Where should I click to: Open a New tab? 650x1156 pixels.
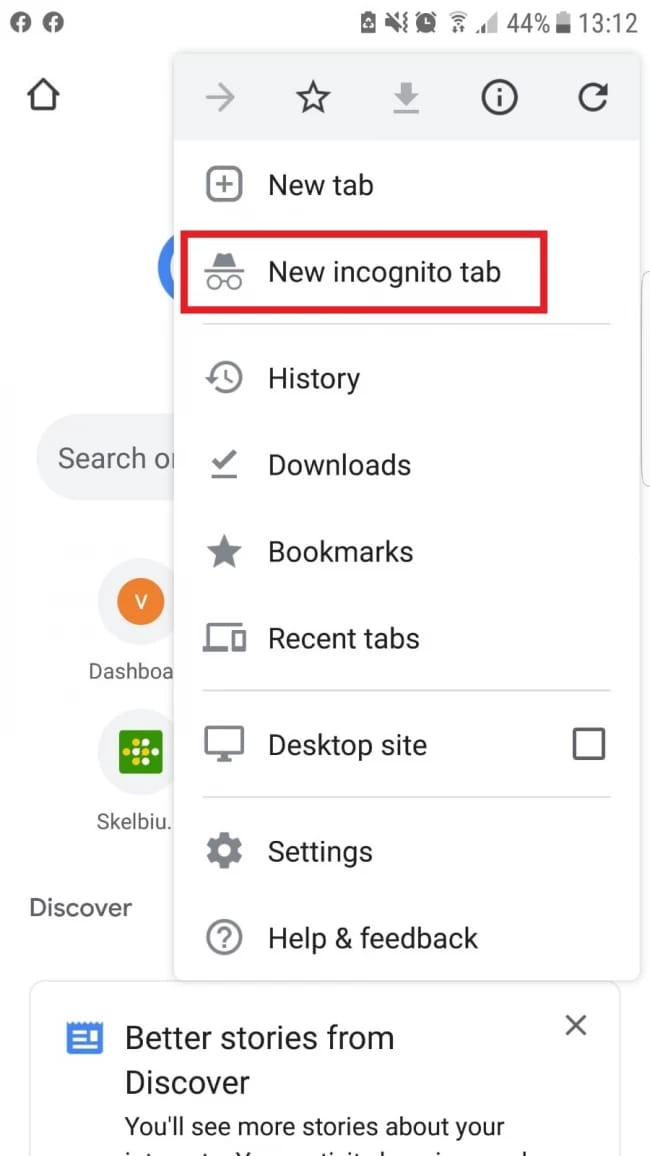pos(406,185)
